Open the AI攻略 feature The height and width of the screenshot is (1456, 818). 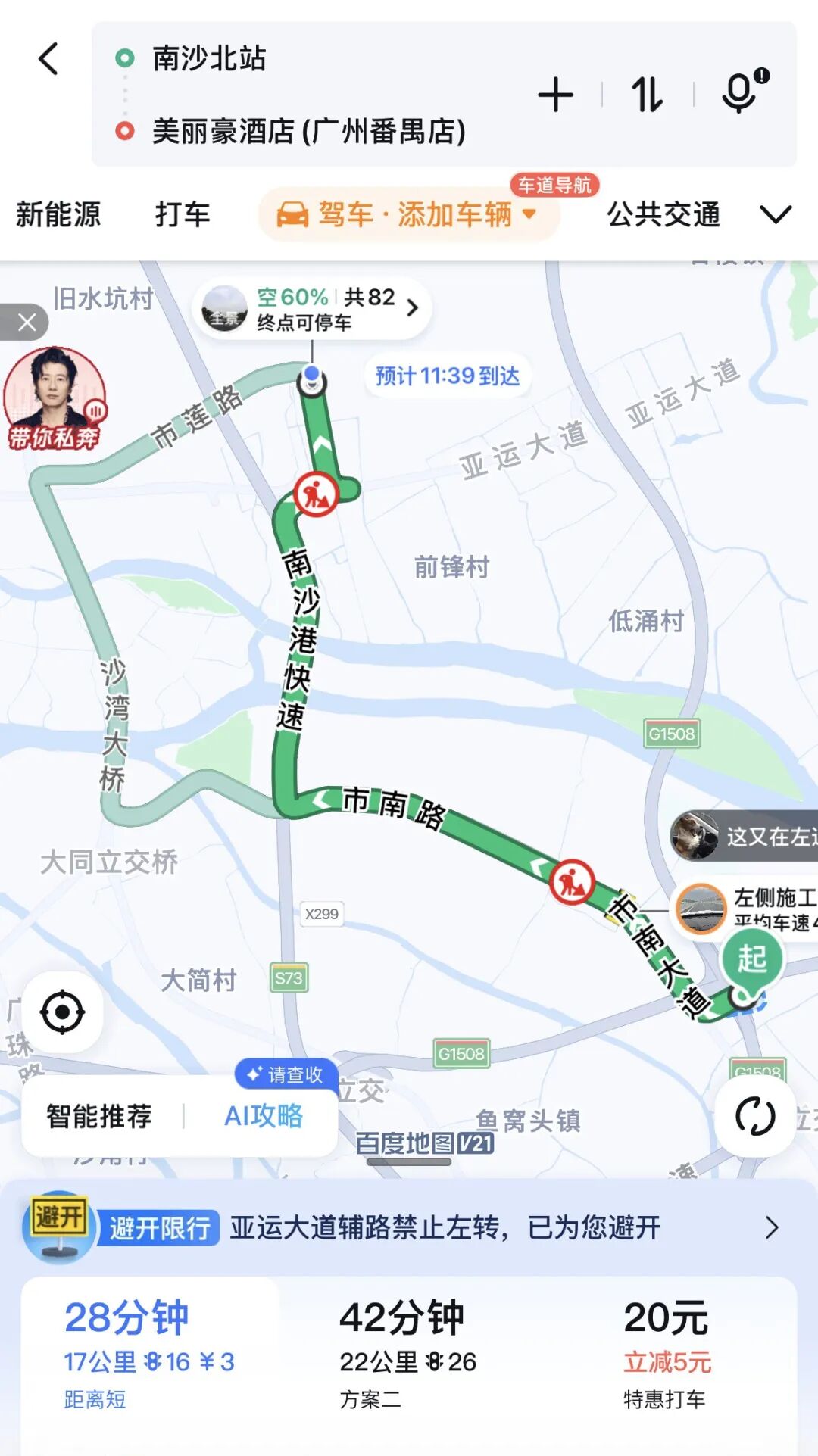(263, 1115)
